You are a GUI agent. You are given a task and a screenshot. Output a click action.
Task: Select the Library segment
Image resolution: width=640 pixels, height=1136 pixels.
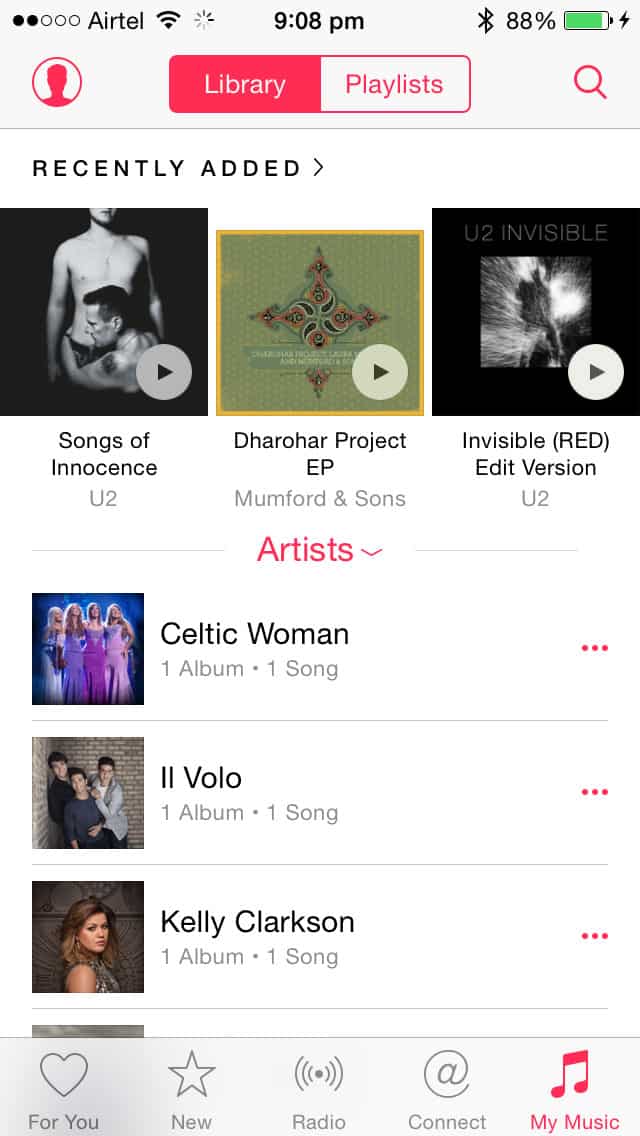[245, 84]
